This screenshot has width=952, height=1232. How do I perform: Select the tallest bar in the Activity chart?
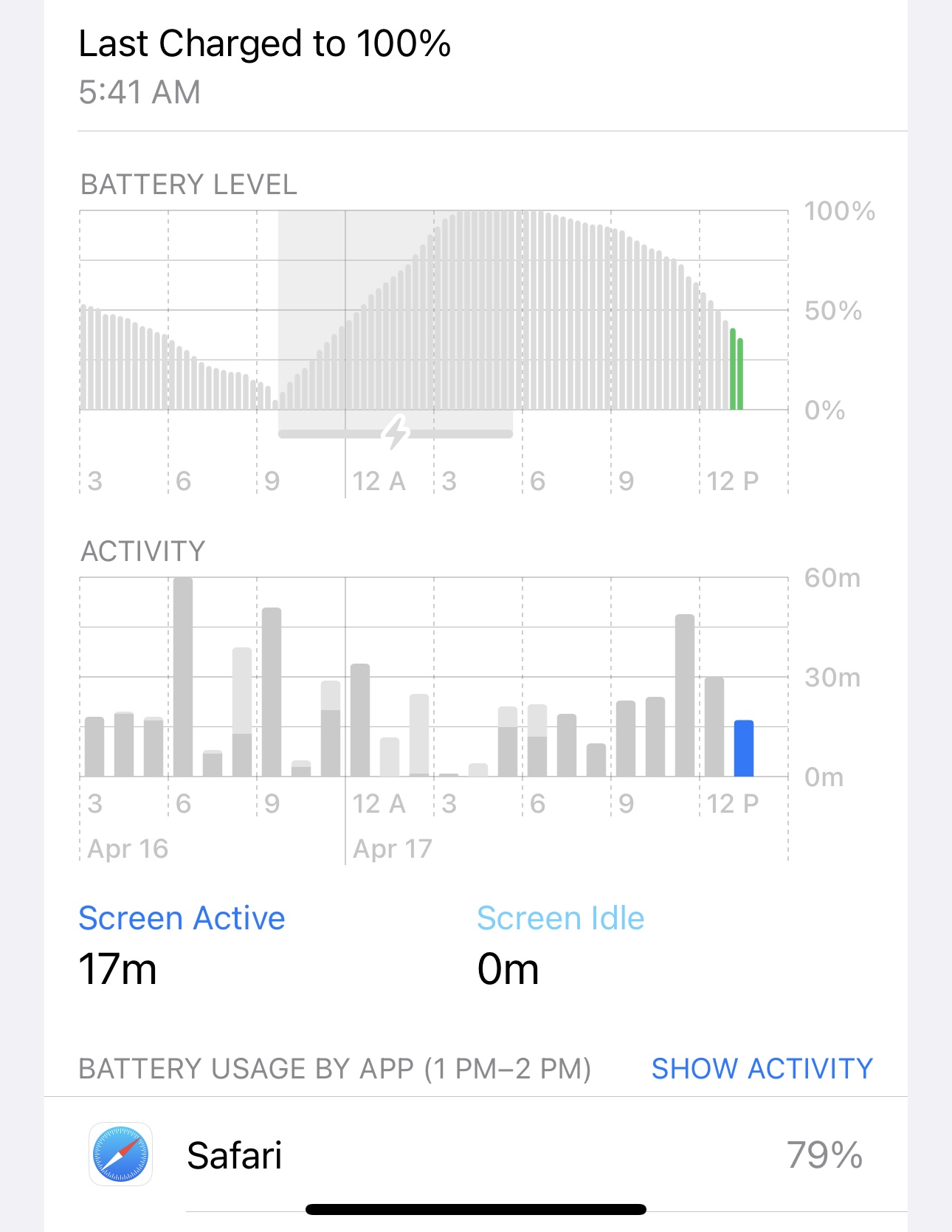pos(183,677)
